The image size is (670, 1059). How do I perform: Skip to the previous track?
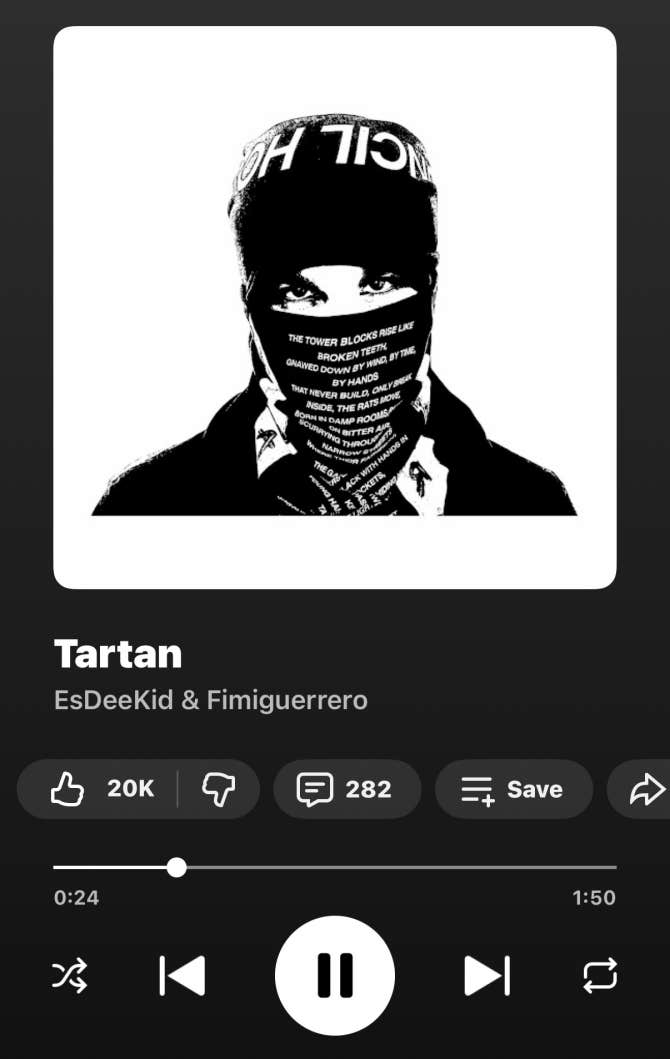[182, 975]
